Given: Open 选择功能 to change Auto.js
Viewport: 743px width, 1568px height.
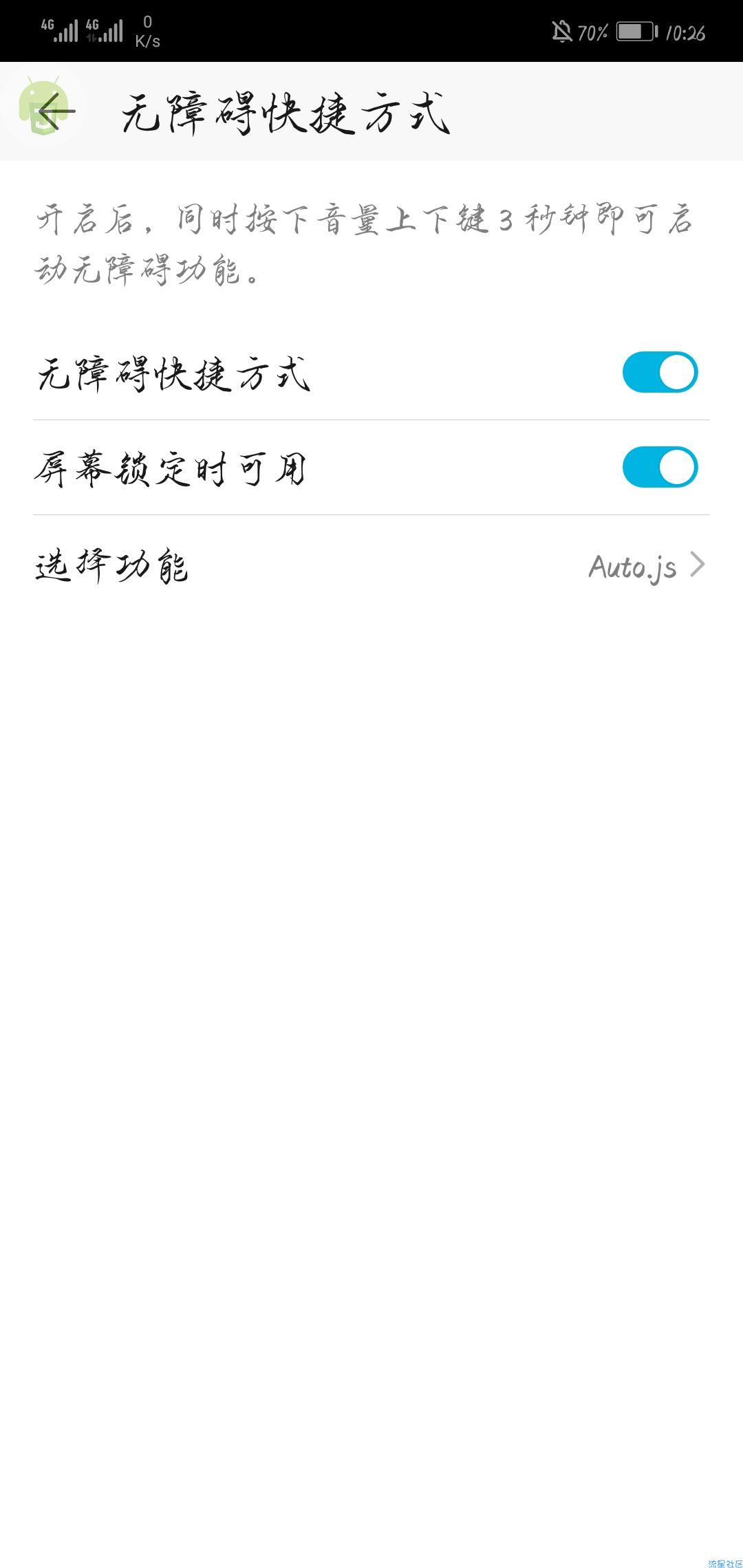Looking at the screenshot, I should (371, 565).
